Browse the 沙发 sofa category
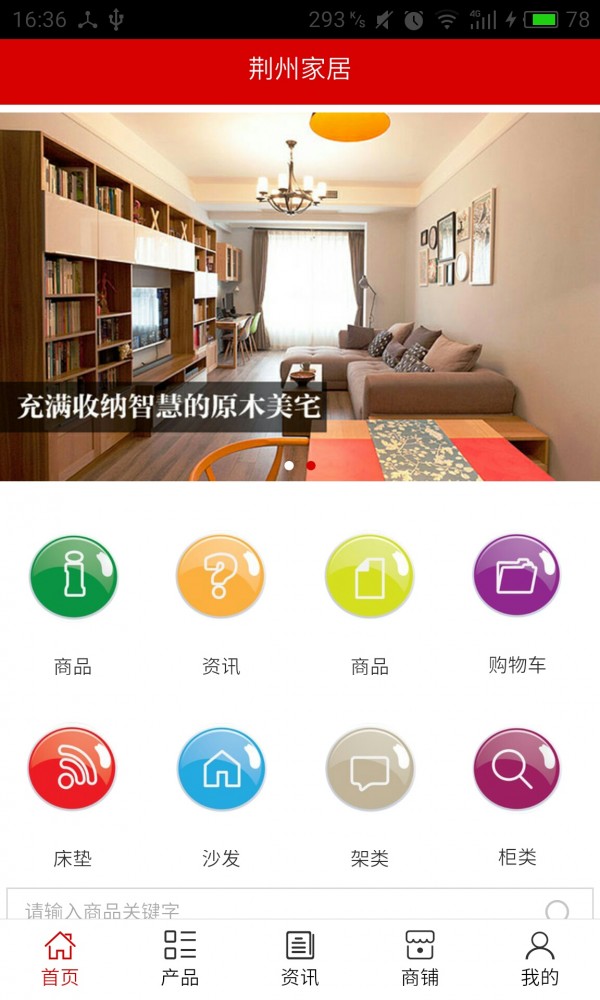 coord(221,769)
